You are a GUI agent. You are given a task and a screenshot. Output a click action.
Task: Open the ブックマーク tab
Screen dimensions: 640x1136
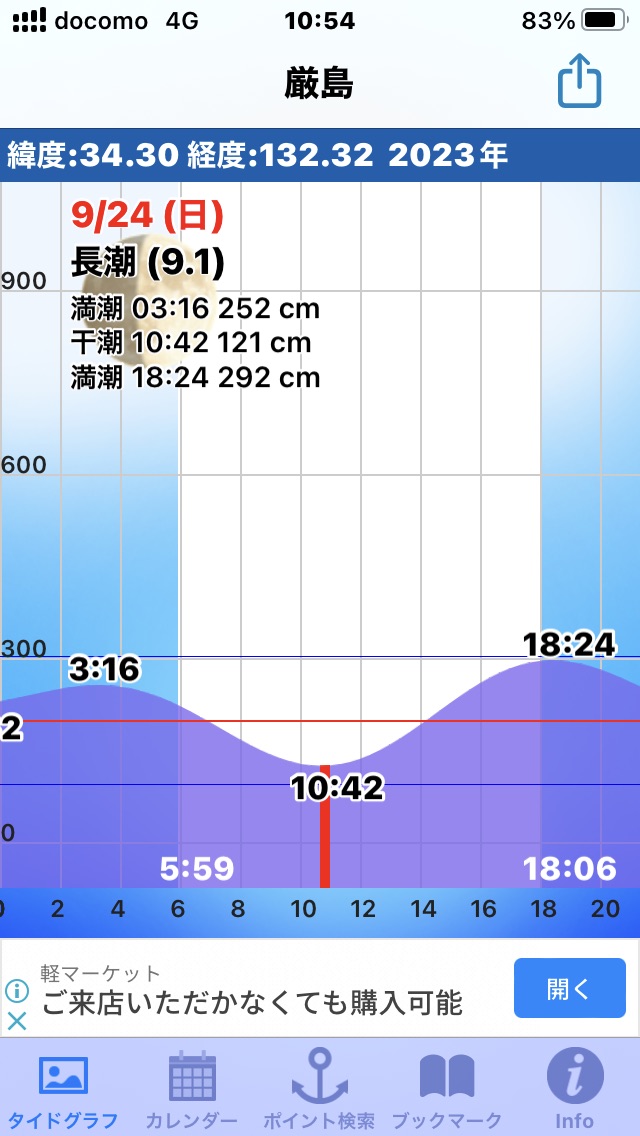[x=446, y=1090]
